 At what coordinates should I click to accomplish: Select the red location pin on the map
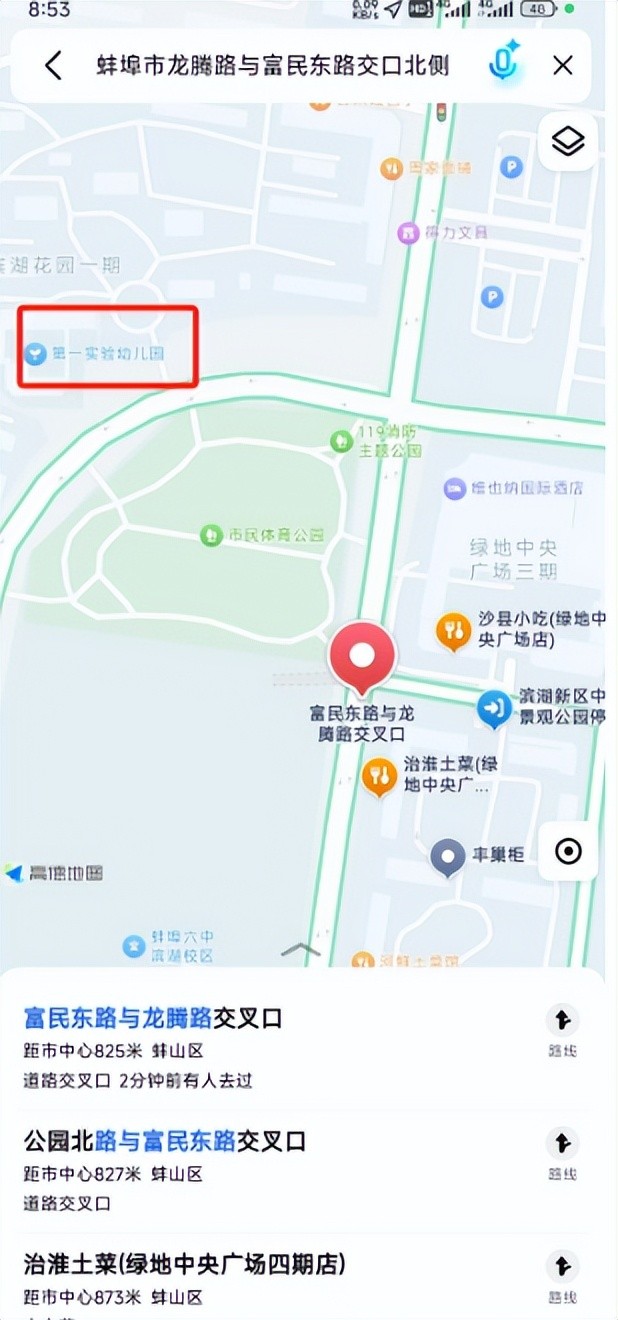point(362,656)
